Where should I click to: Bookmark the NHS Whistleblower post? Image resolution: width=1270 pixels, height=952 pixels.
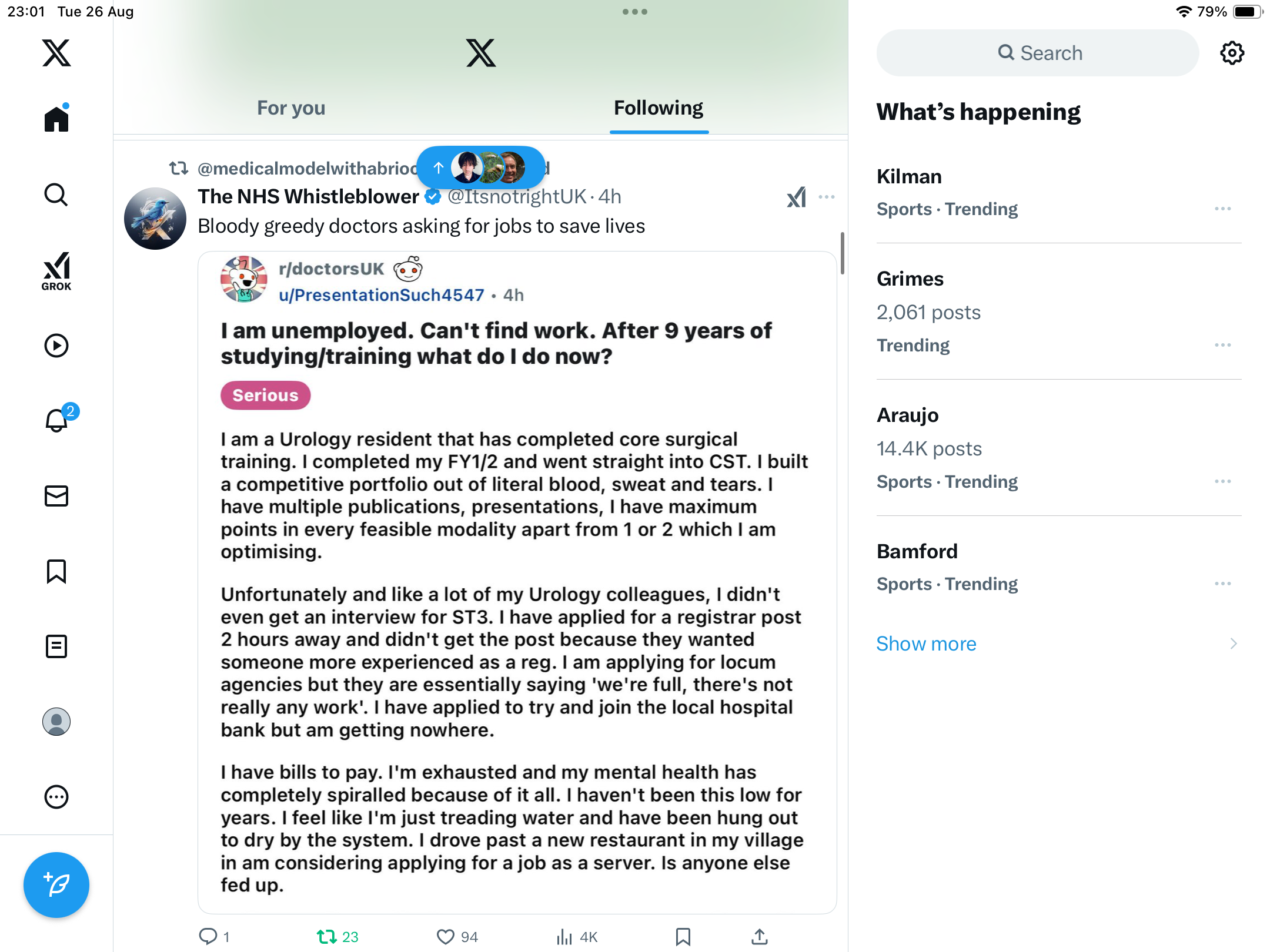(683, 936)
